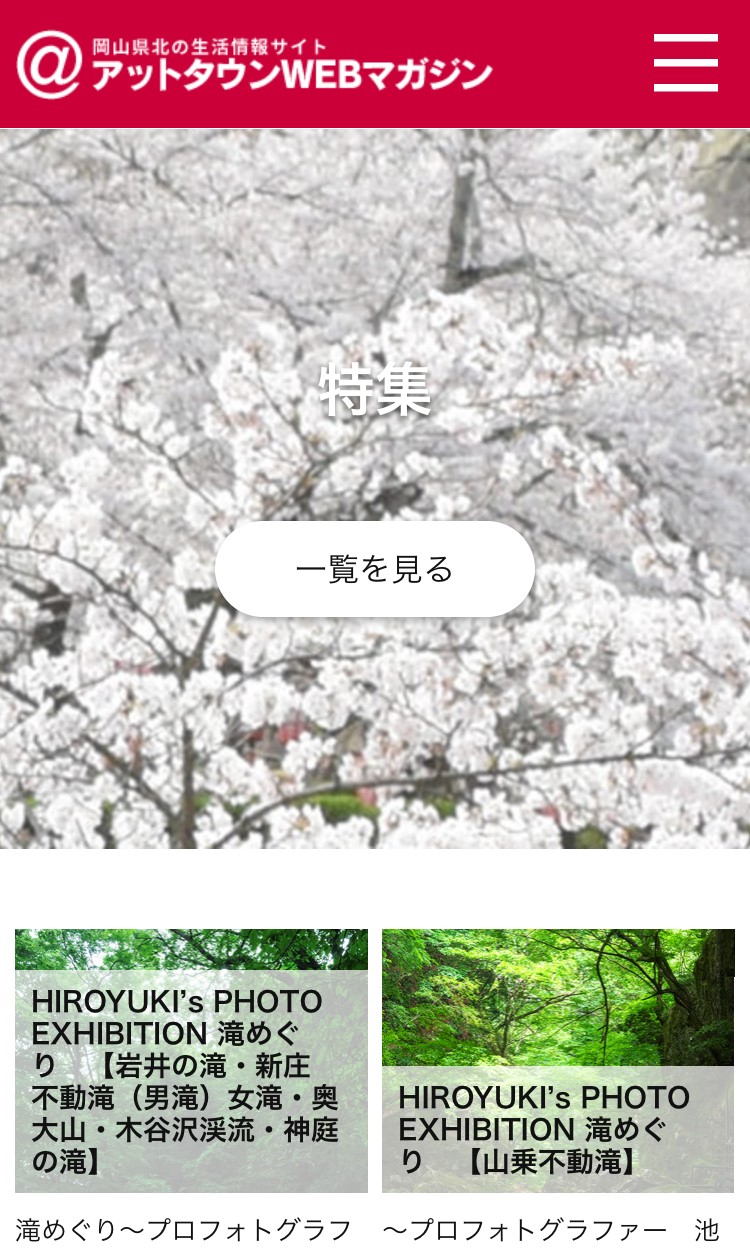The width and height of the screenshot is (750, 1255).
Task: Open the 岩井の滝・新庄不動滝 photo exhibition card
Action: [191, 1062]
